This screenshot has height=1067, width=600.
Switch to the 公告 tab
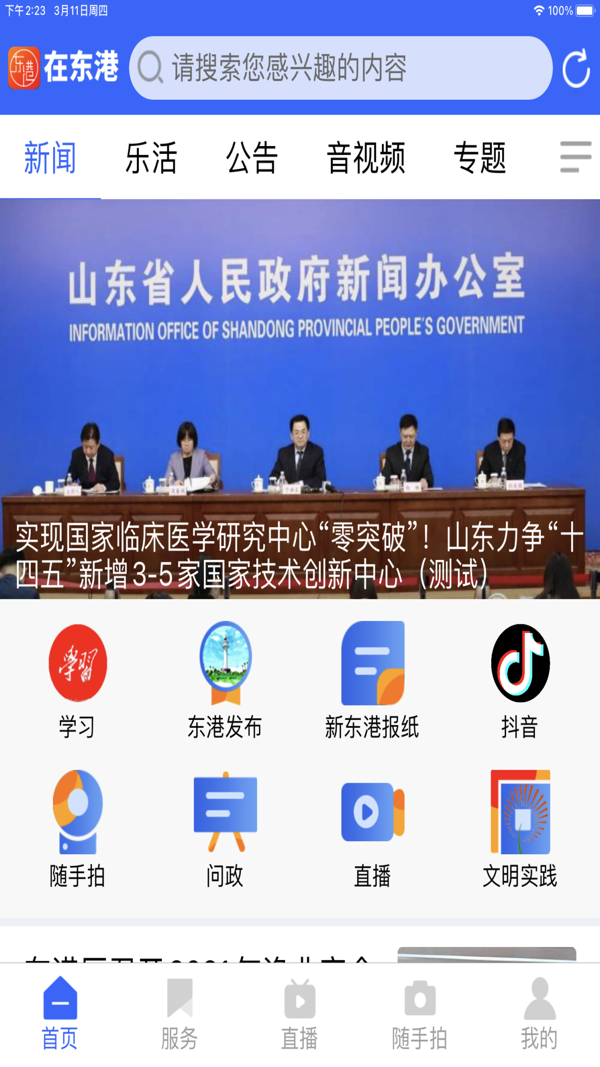click(x=252, y=158)
